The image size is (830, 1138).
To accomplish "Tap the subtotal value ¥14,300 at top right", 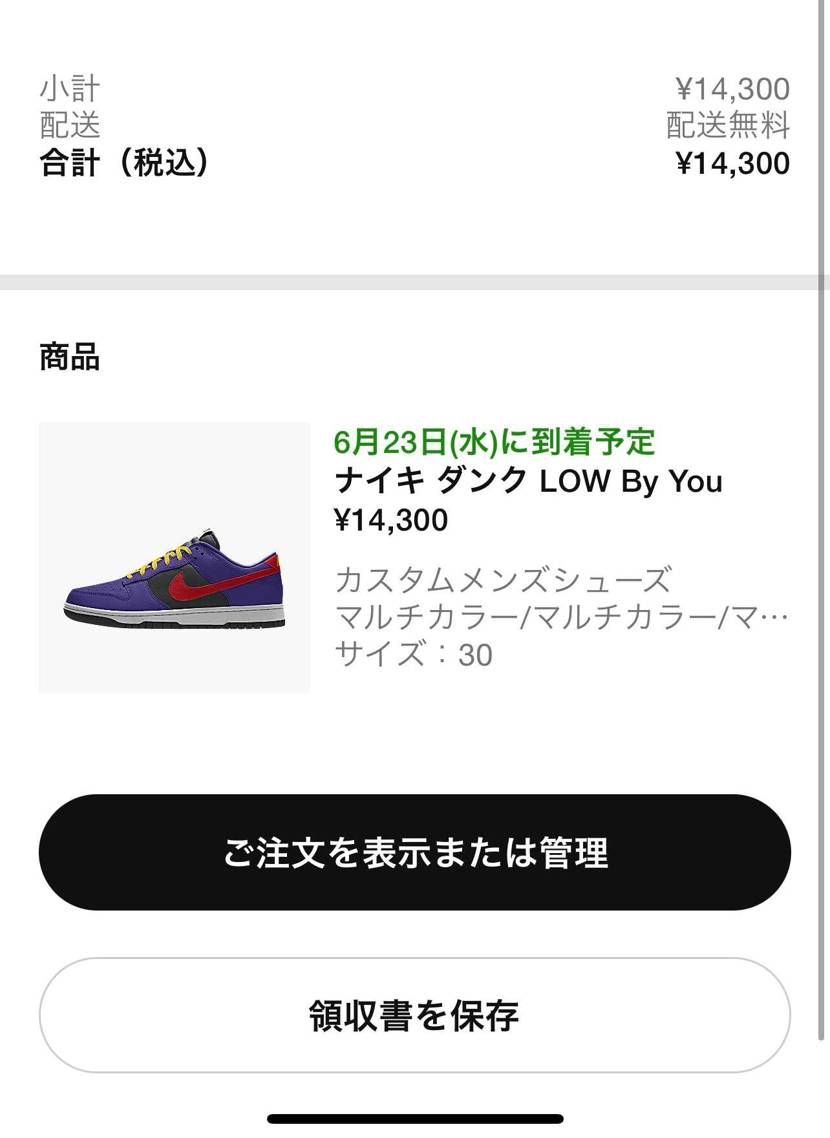I will pyautogui.click(x=733, y=88).
